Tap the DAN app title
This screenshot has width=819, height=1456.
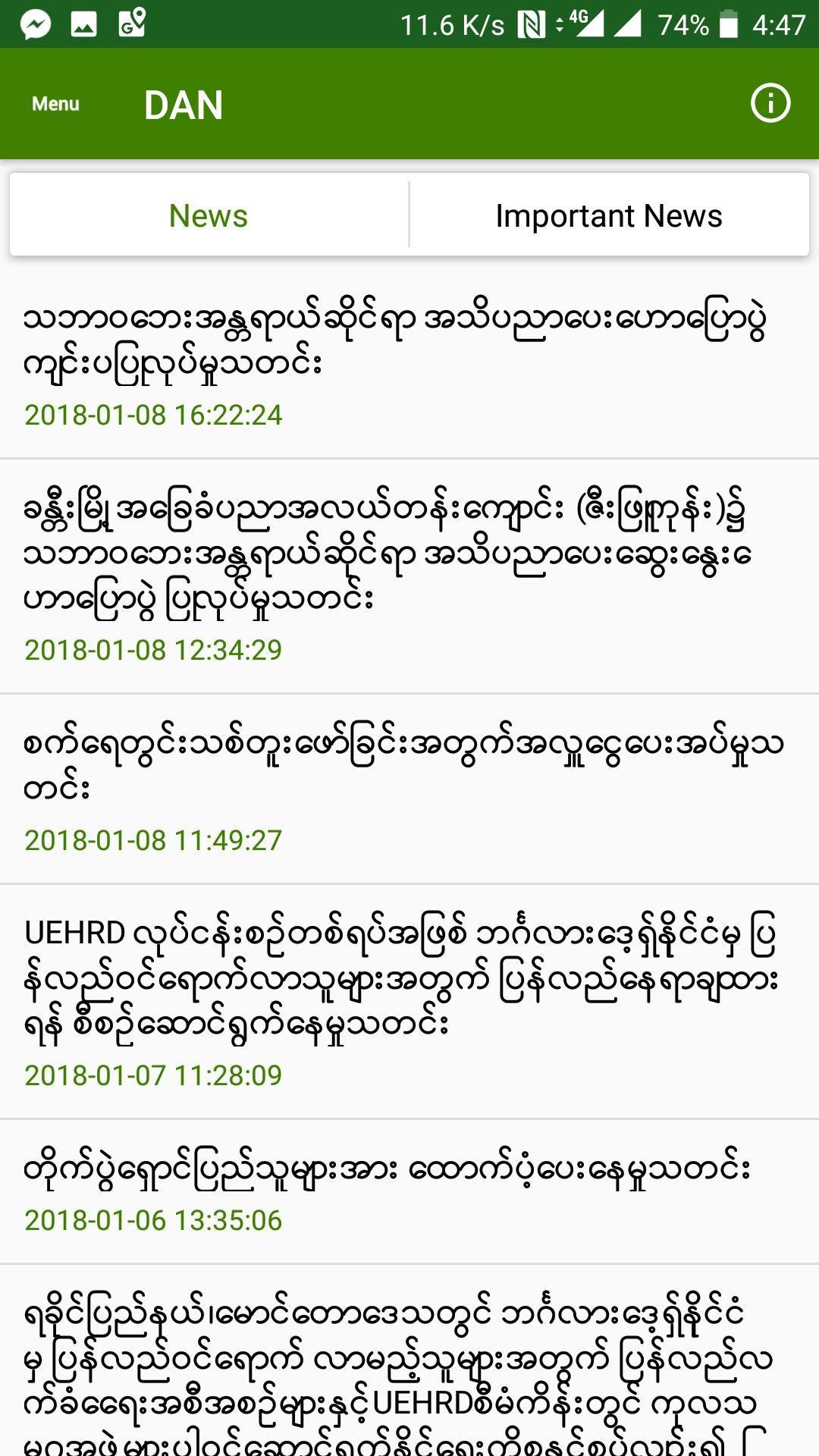click(184, 105)
